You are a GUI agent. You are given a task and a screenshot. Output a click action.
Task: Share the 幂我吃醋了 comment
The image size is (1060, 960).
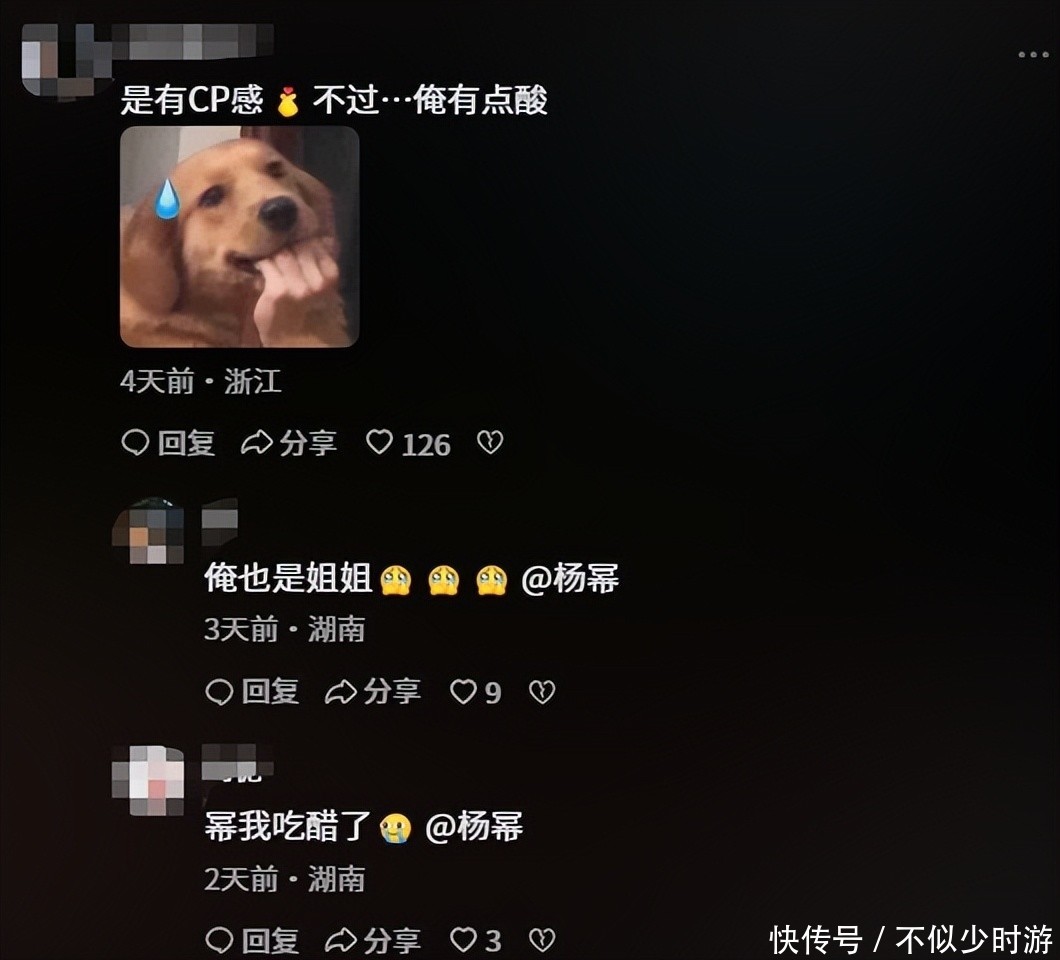point(372,940)
